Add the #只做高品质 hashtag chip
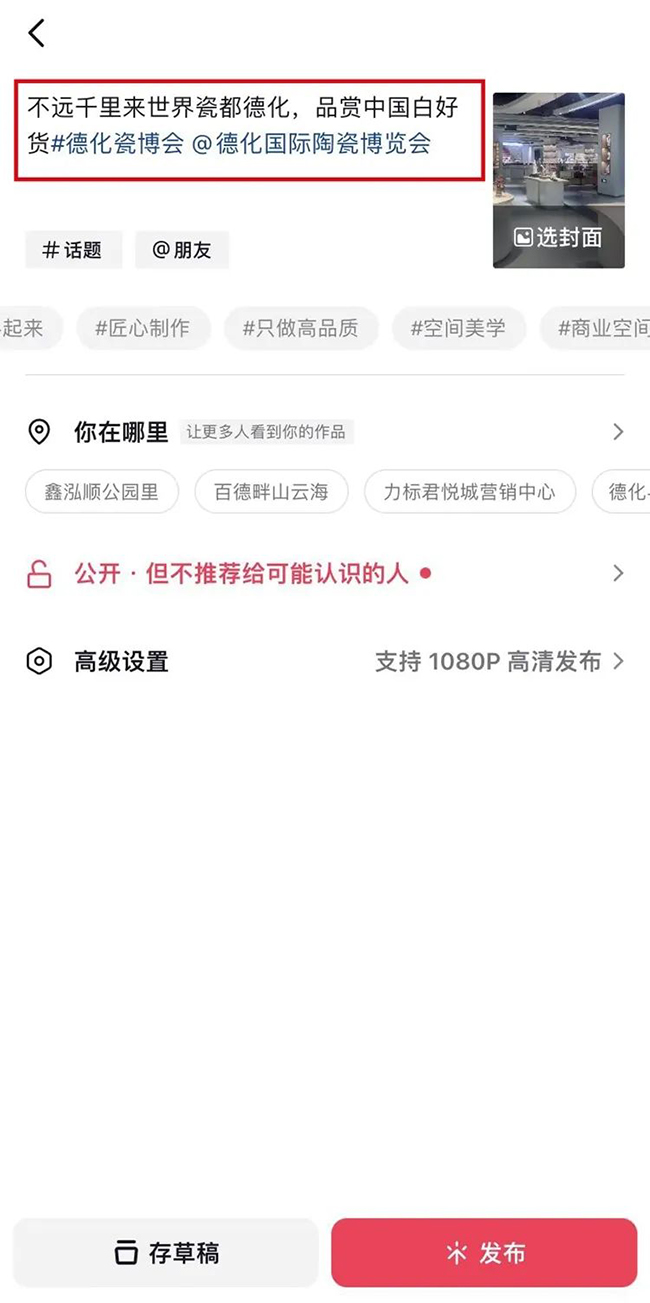The height and width of the screenshot is (1303, 650). point(300,328)
